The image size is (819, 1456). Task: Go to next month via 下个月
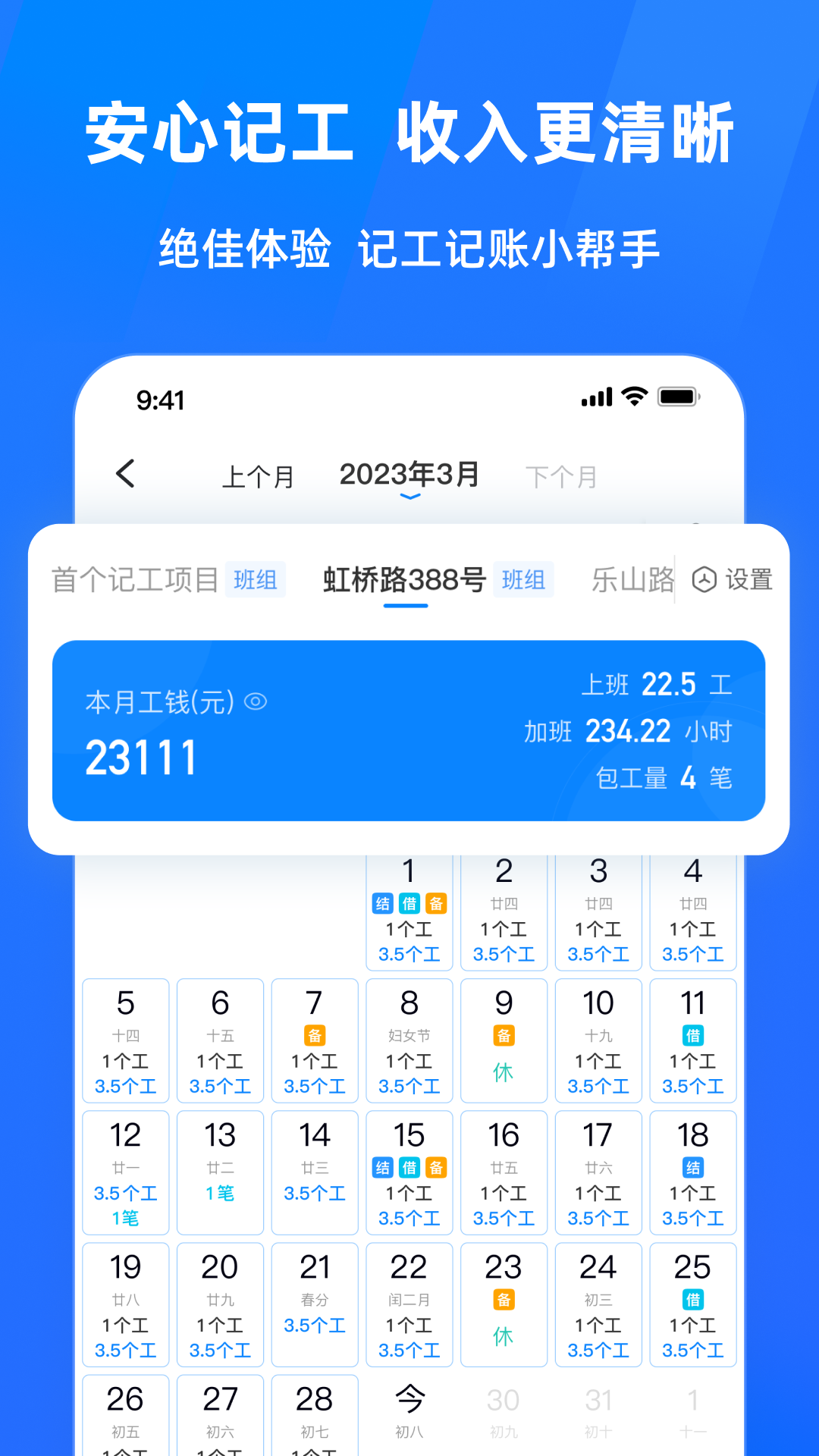click(x=562, y=475)
